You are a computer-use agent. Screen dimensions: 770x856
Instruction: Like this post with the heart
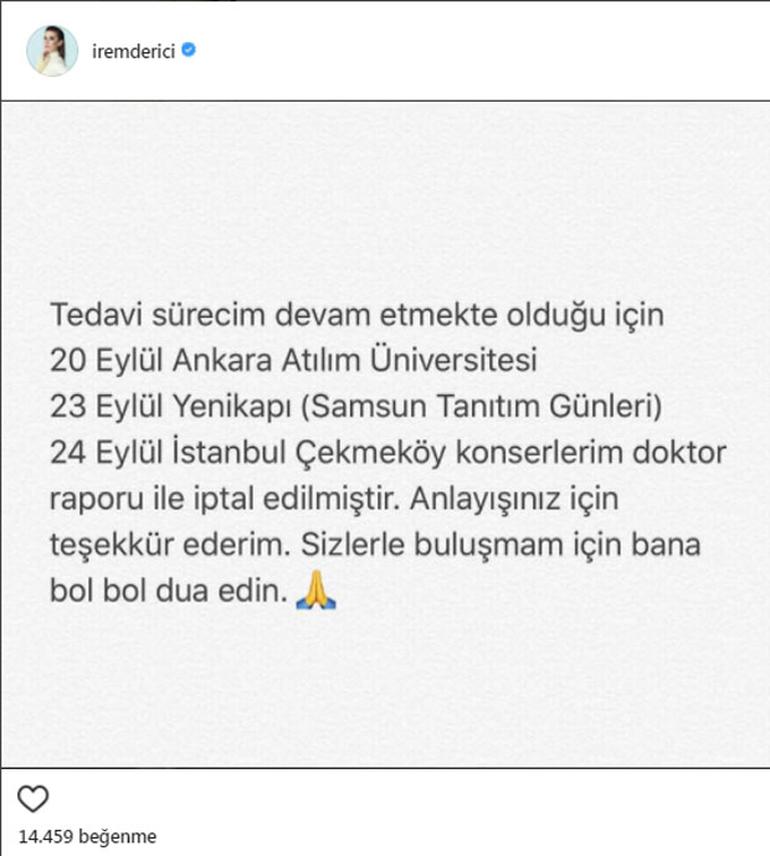click(x=33, y=799)
